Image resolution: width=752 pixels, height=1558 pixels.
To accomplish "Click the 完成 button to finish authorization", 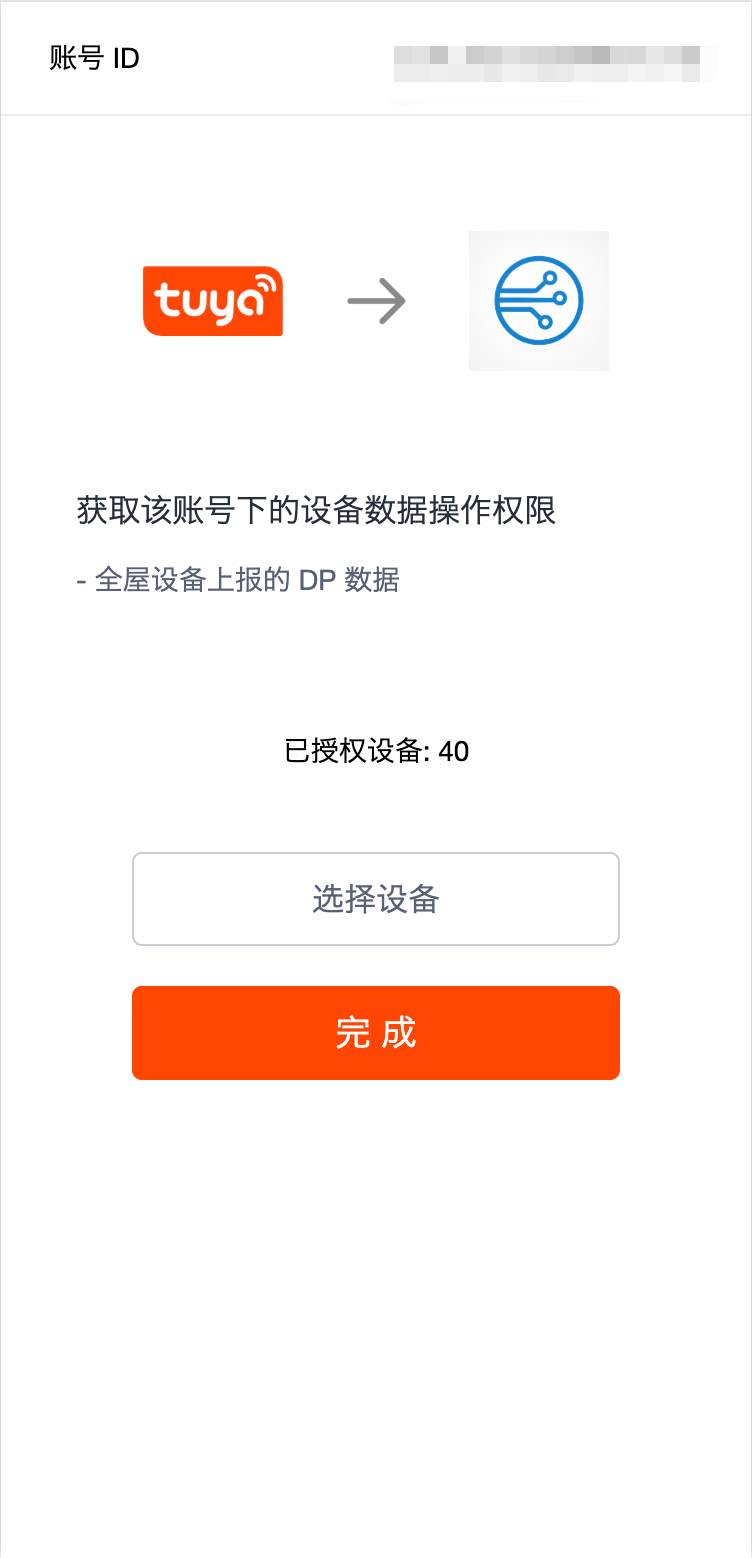I will pos(376,1032).
